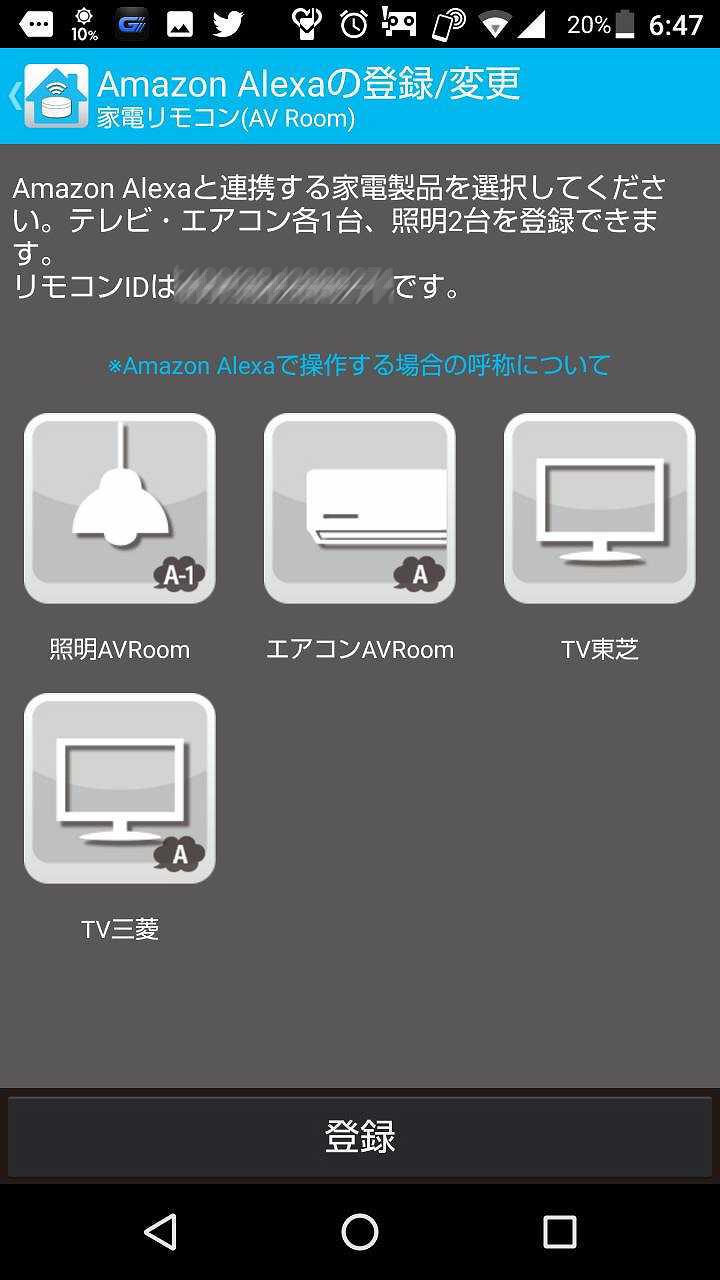Go back using the app bar arrow
The image size is (720, 1280).
pyautogui.click(x=15, y=96)
